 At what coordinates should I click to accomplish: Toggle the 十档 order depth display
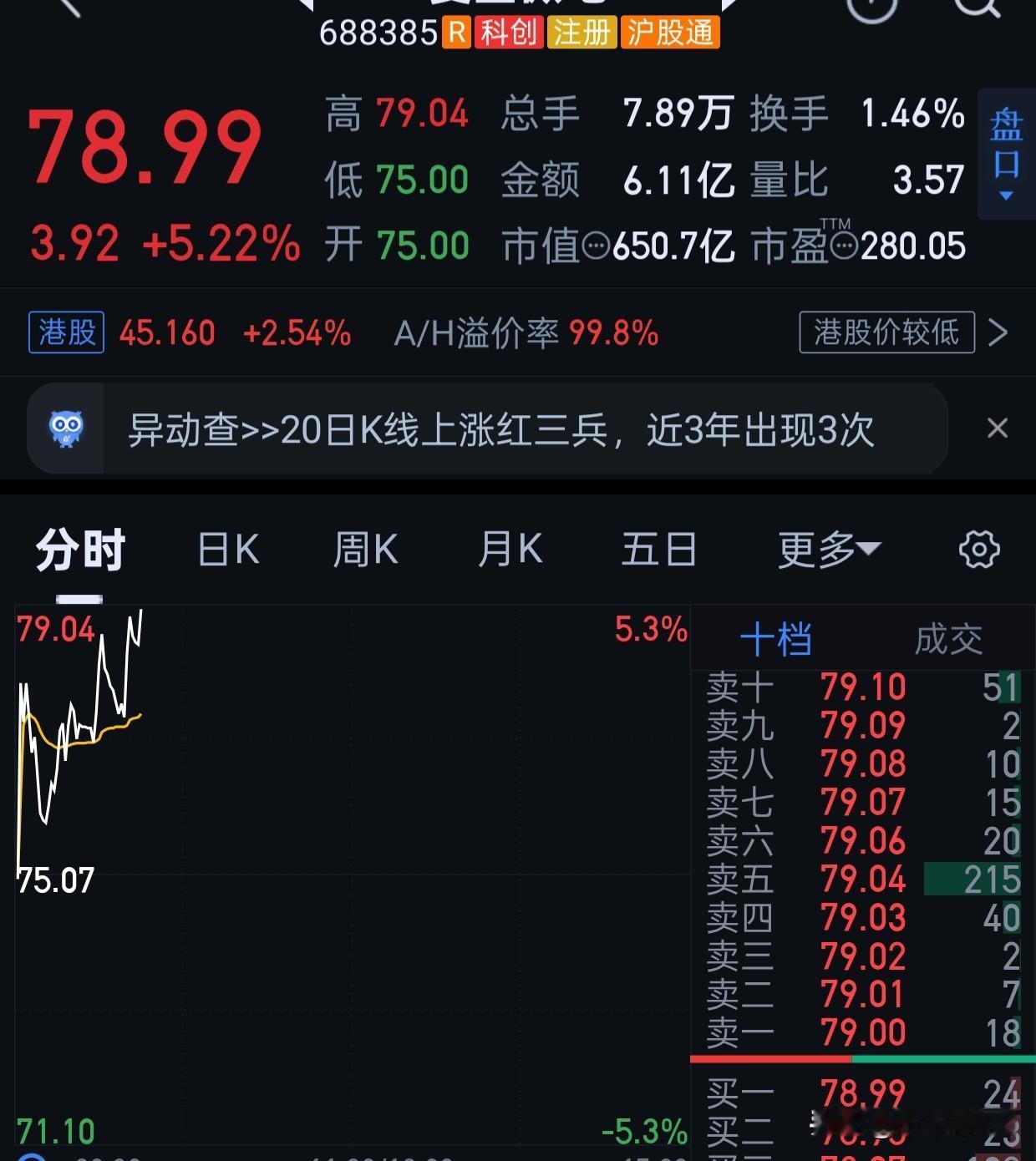click(x=776, y=638)
